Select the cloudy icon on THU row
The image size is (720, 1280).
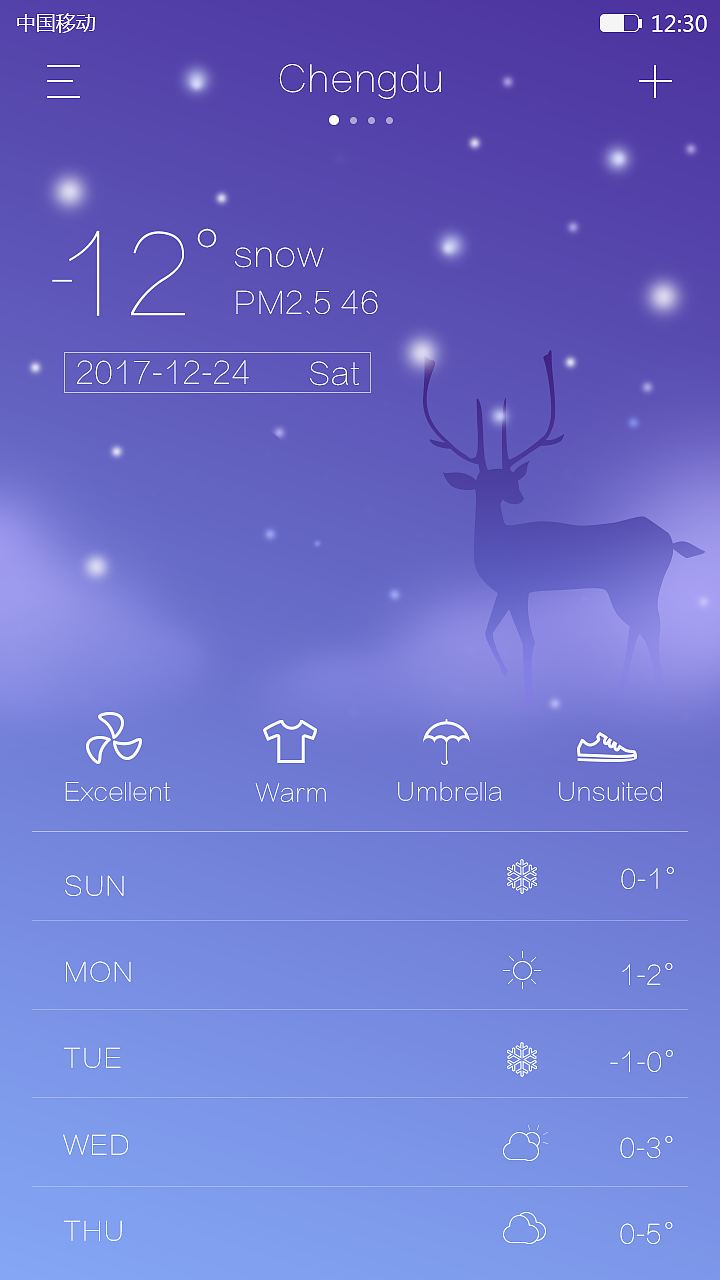tap(523, 1228)
